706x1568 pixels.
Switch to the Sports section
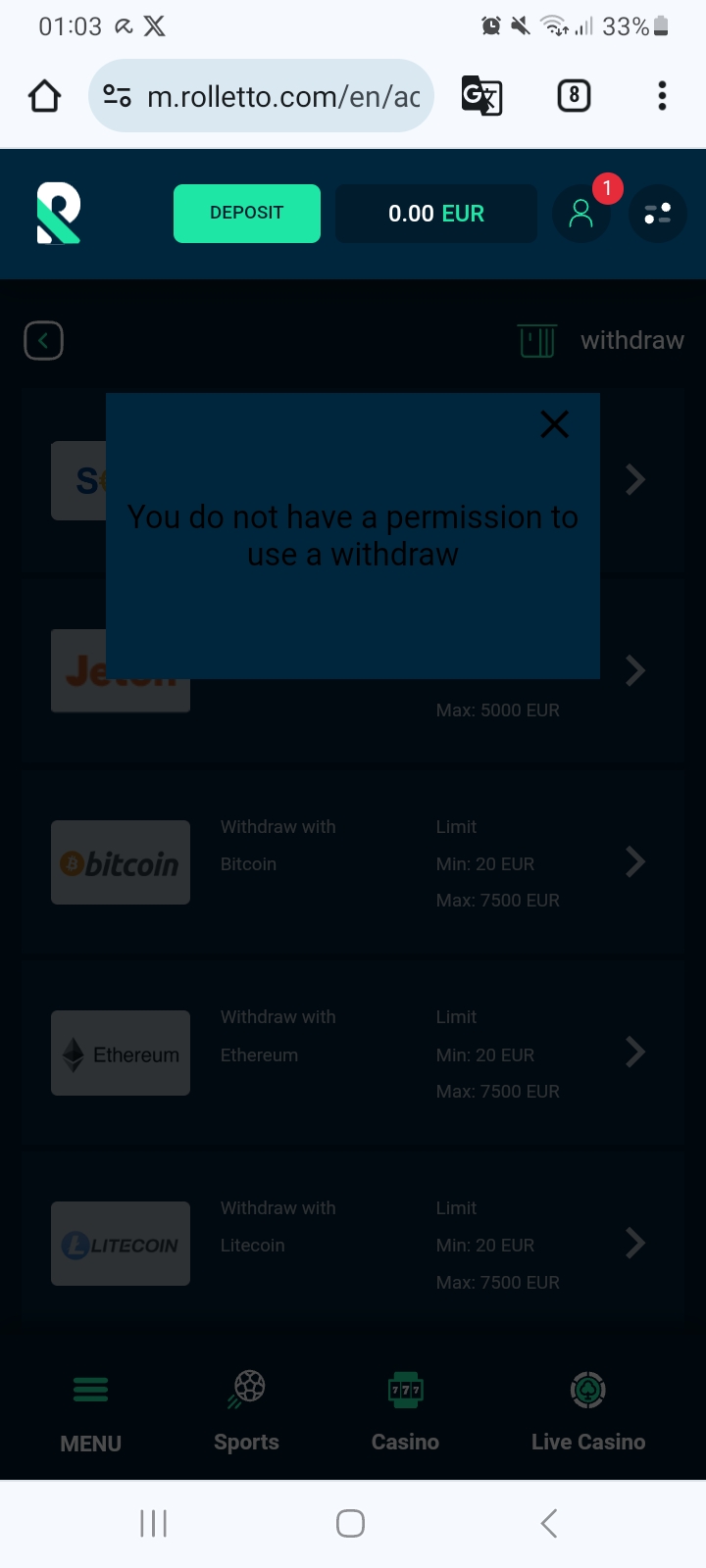(247, 1411)
